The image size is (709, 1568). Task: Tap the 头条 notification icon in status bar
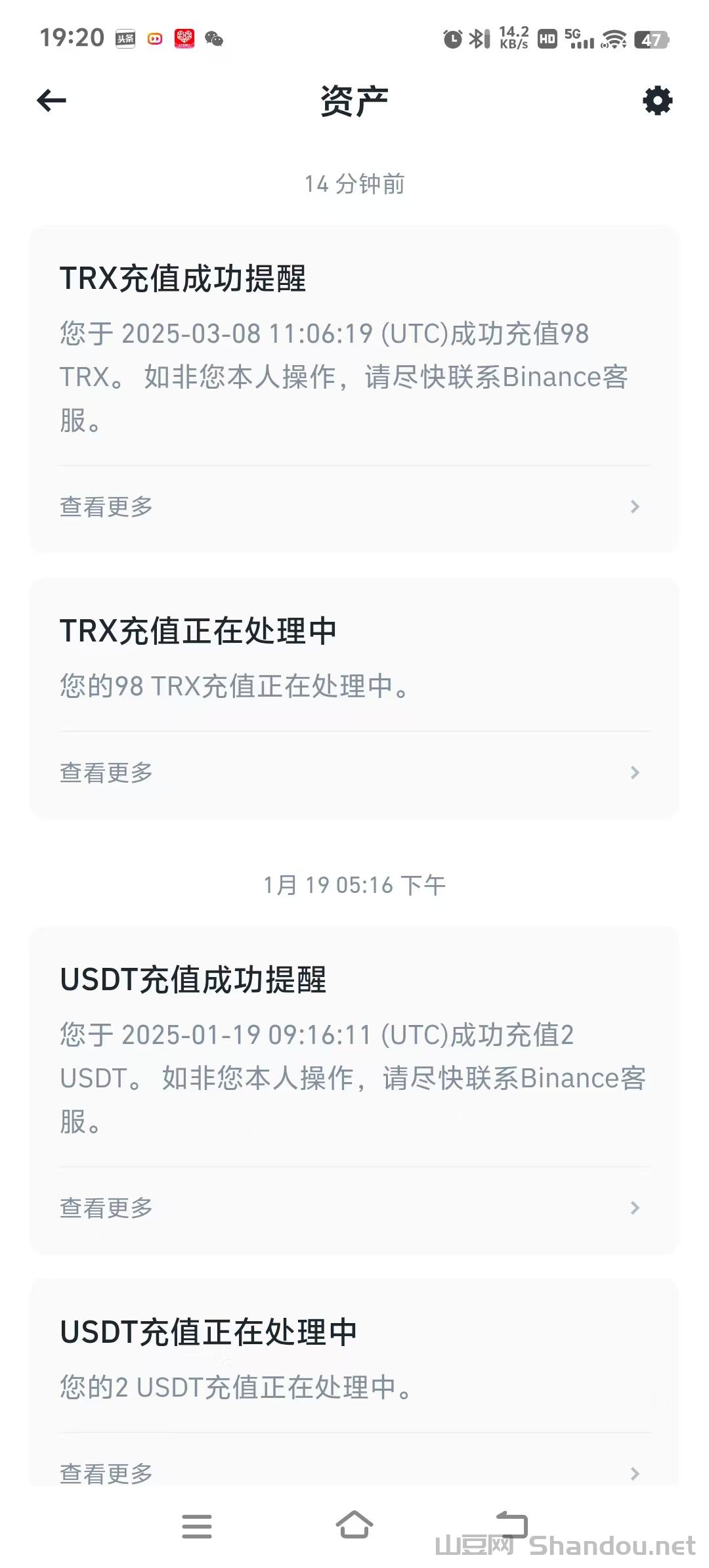[125, 39]
